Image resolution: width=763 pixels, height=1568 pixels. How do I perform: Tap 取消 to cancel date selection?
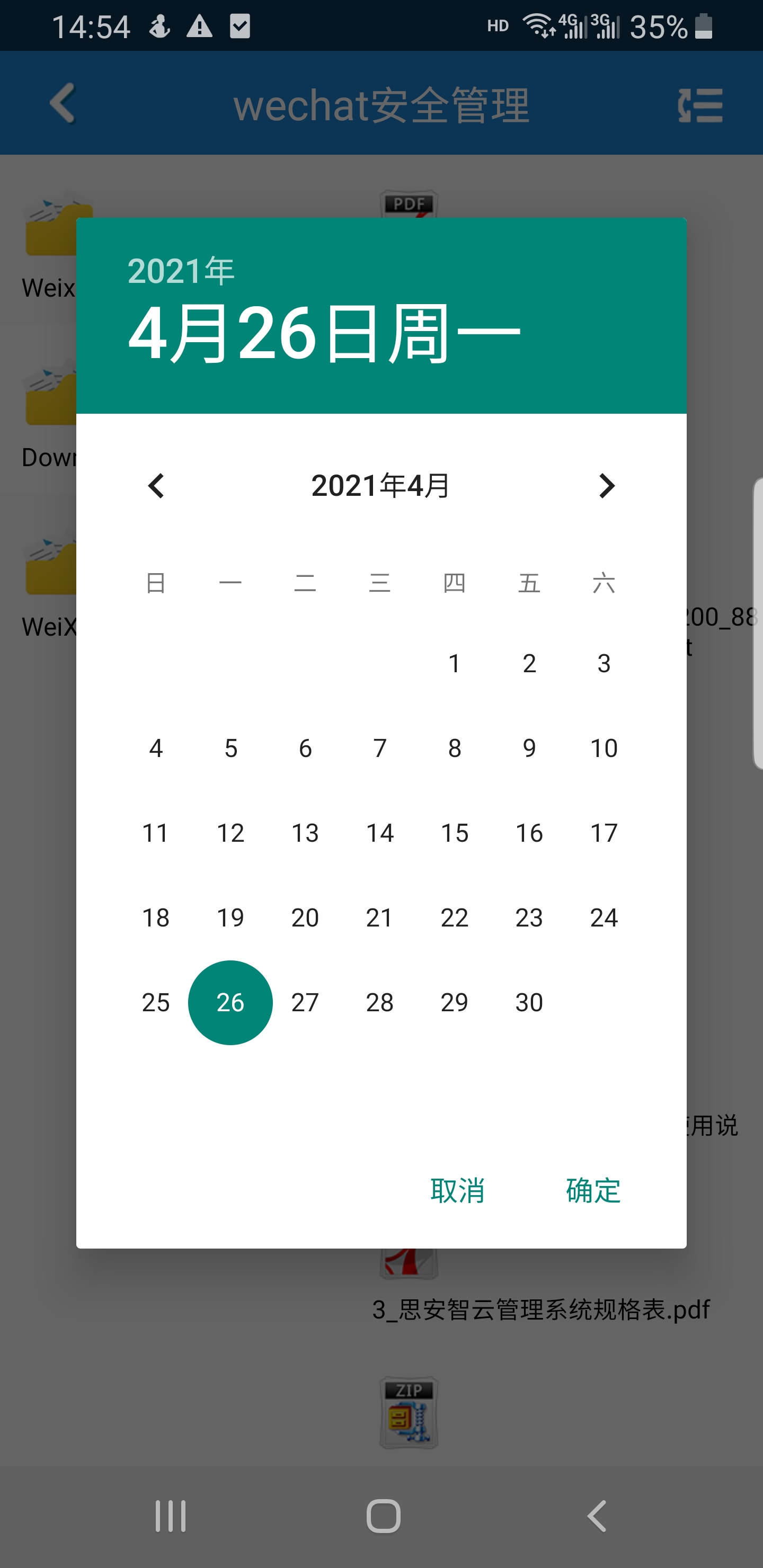[457, 1190]
